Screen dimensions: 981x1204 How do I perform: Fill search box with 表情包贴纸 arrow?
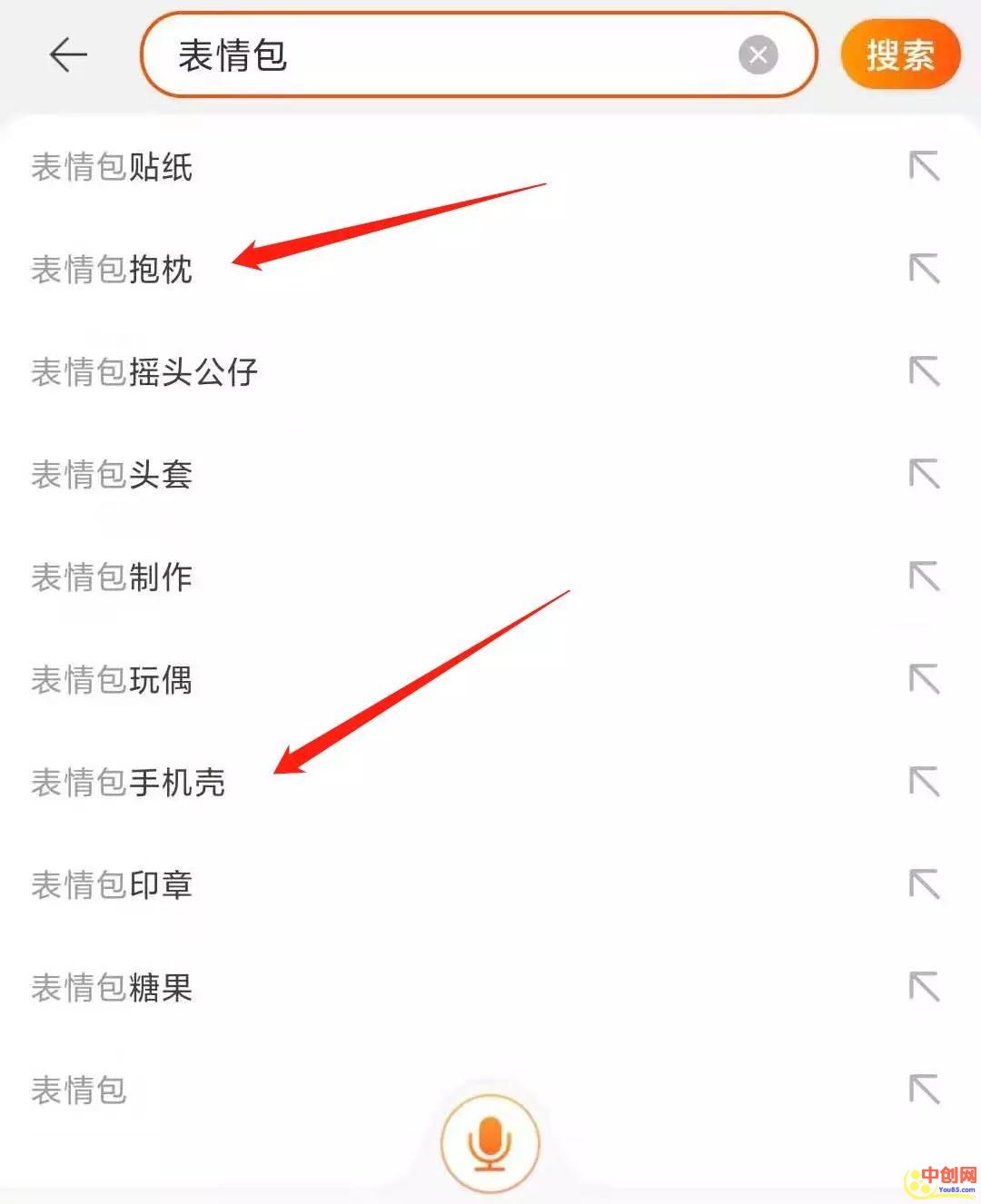[924, 167]
